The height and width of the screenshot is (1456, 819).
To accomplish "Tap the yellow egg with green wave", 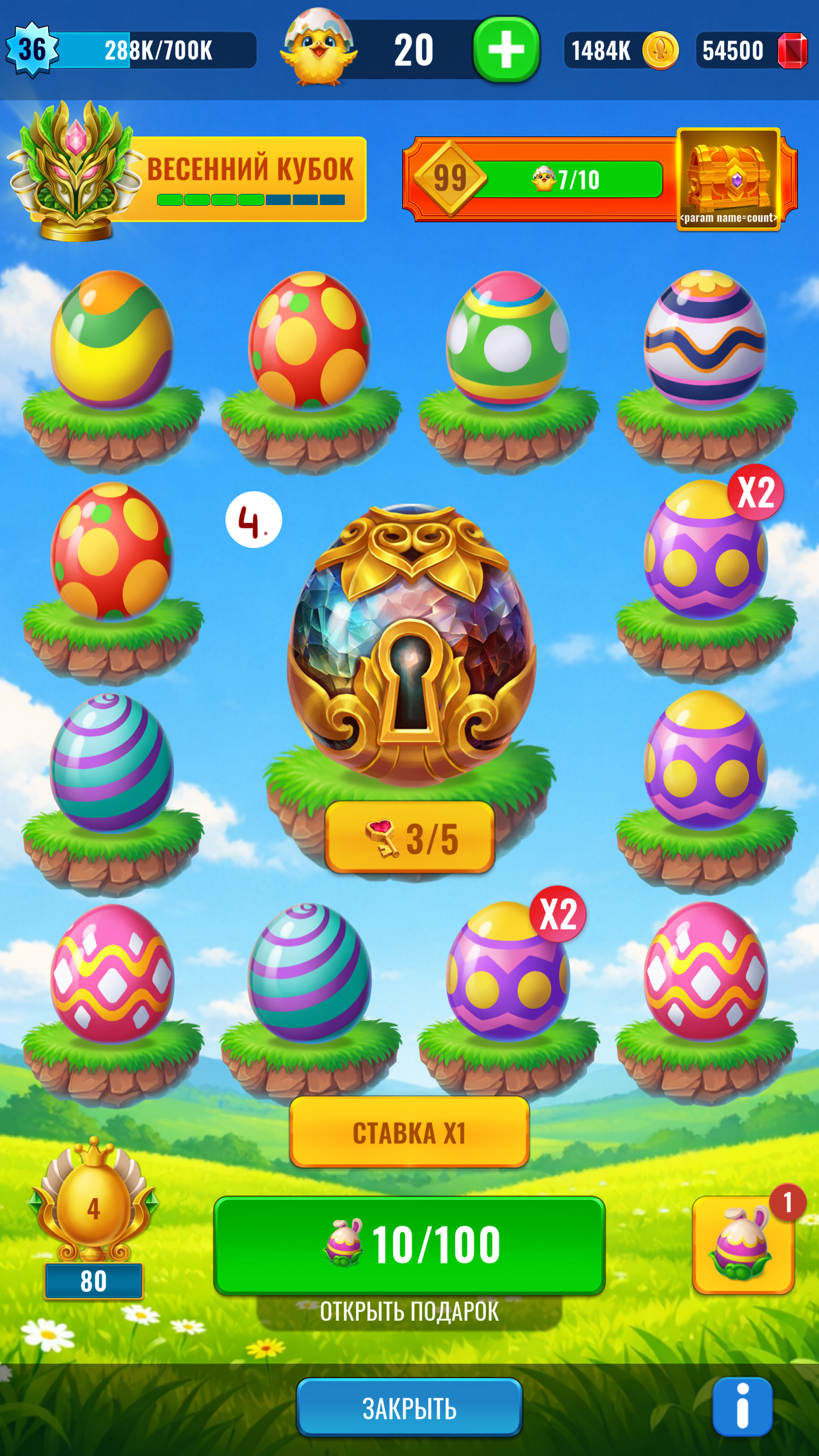I will click(x=112, y=341).
